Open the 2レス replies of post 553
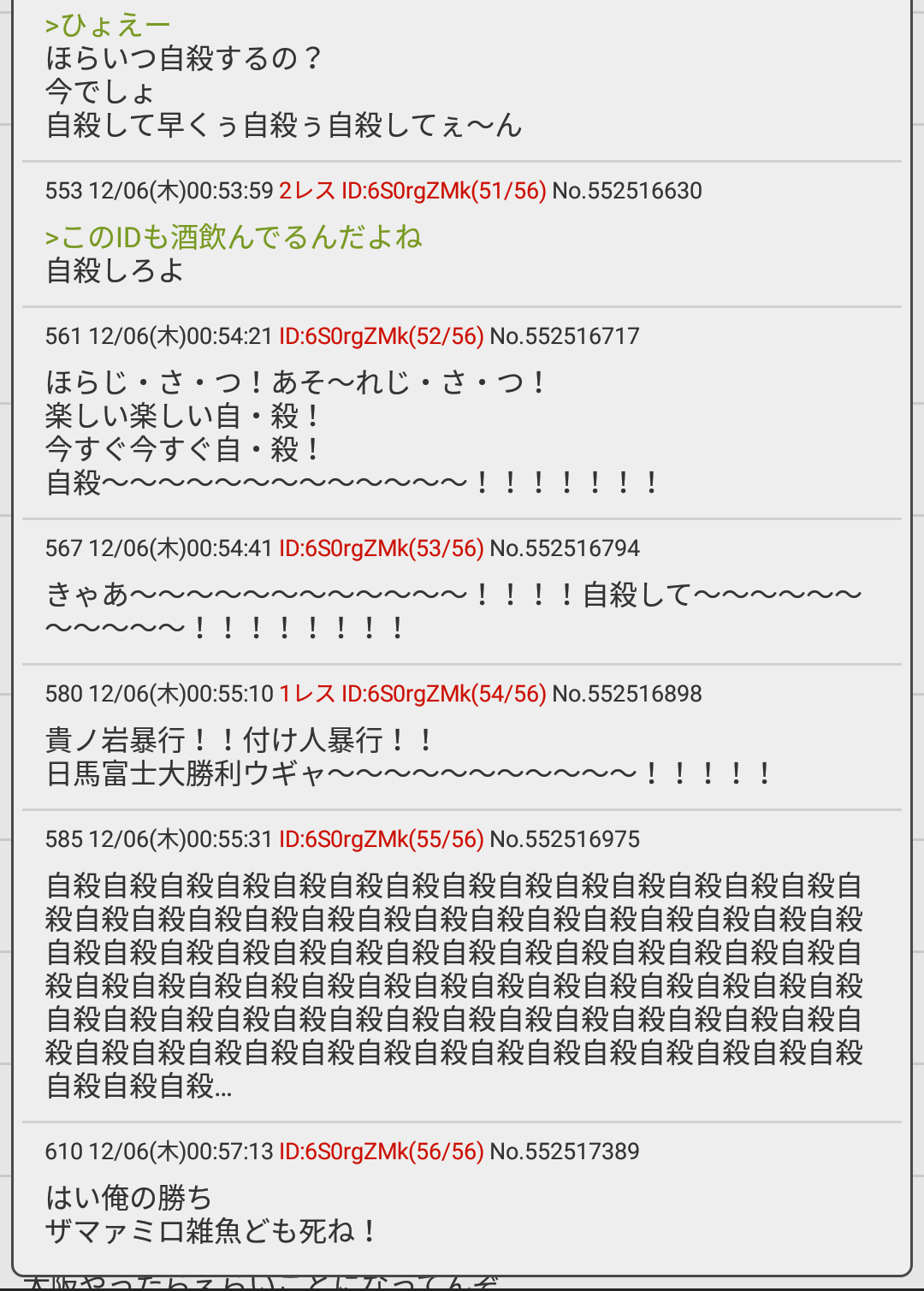Screen dimensions: 924x1291 coord(306,191)
